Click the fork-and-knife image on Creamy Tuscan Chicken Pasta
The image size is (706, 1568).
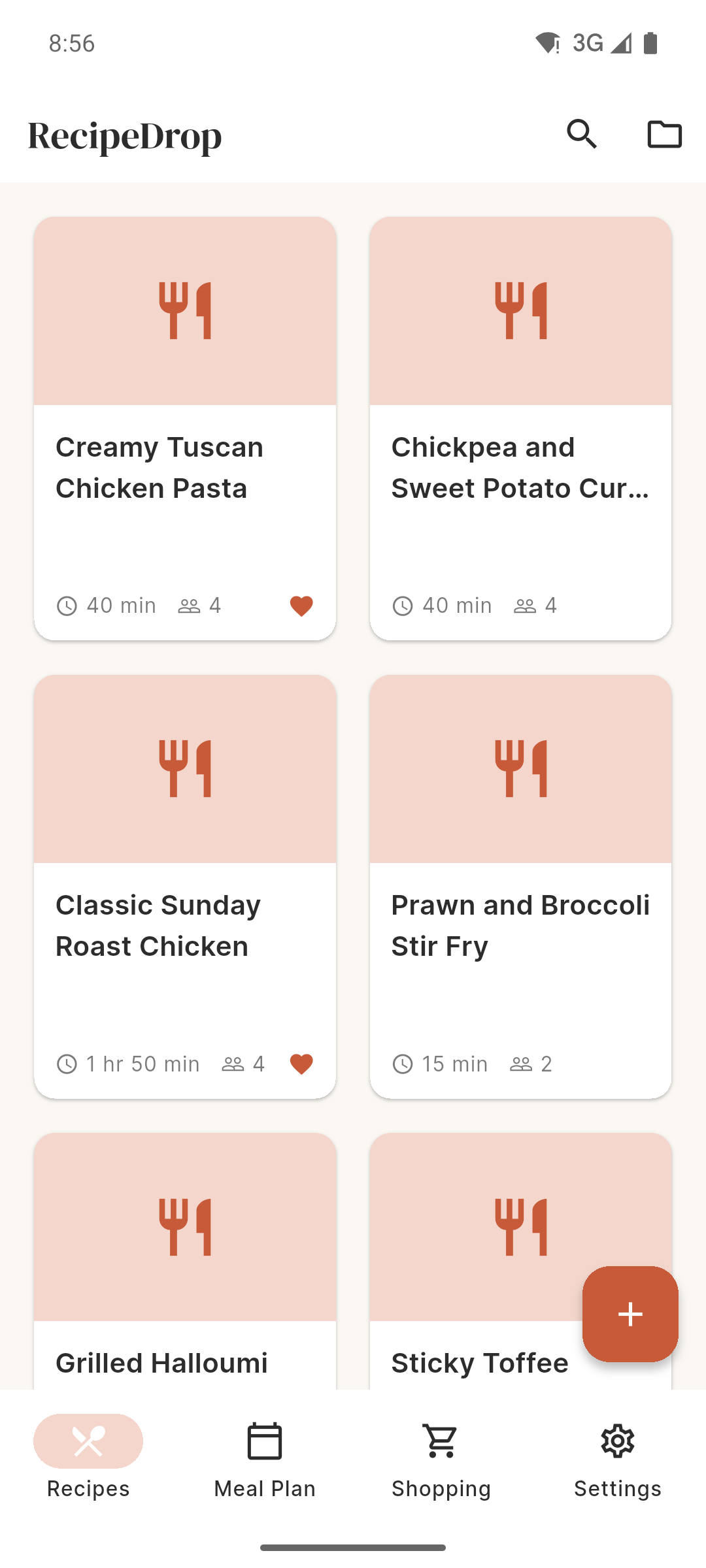coord(185,312)
